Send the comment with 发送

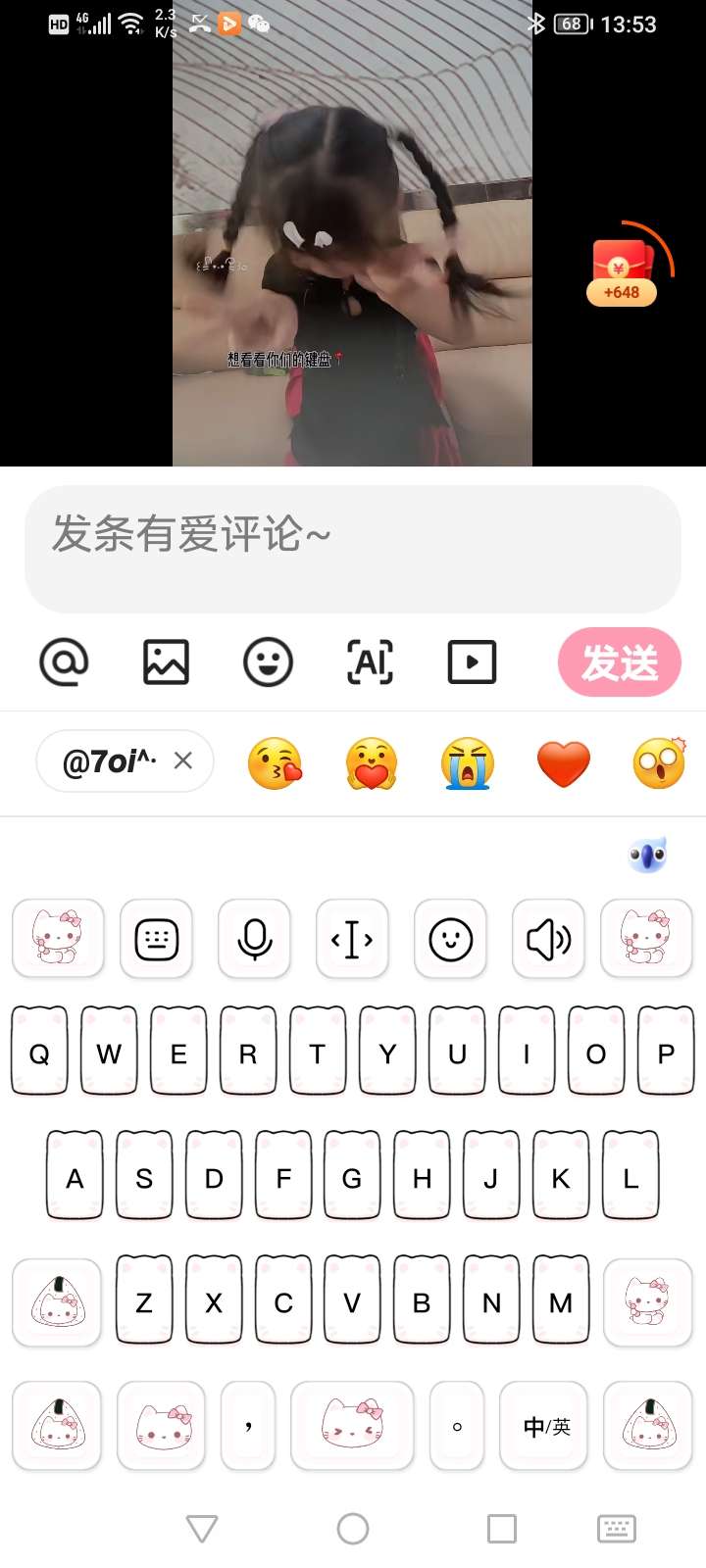pyautogui.click(x=619, y=662)
